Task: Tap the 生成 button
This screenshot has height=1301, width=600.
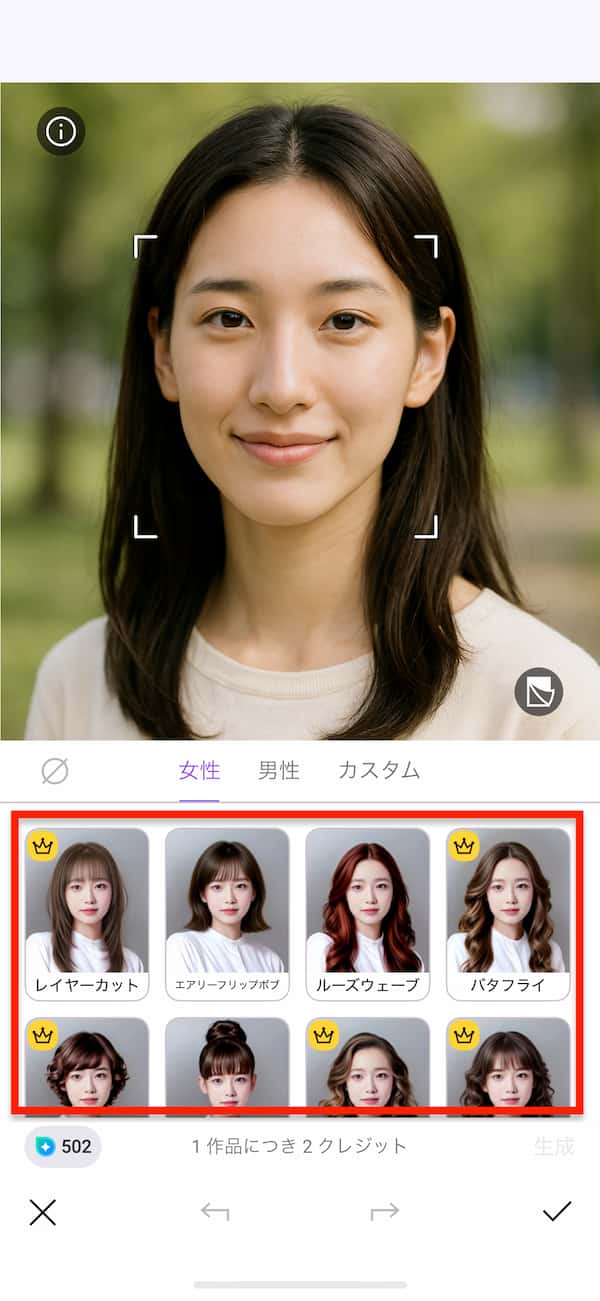Action: [554, 1147]
